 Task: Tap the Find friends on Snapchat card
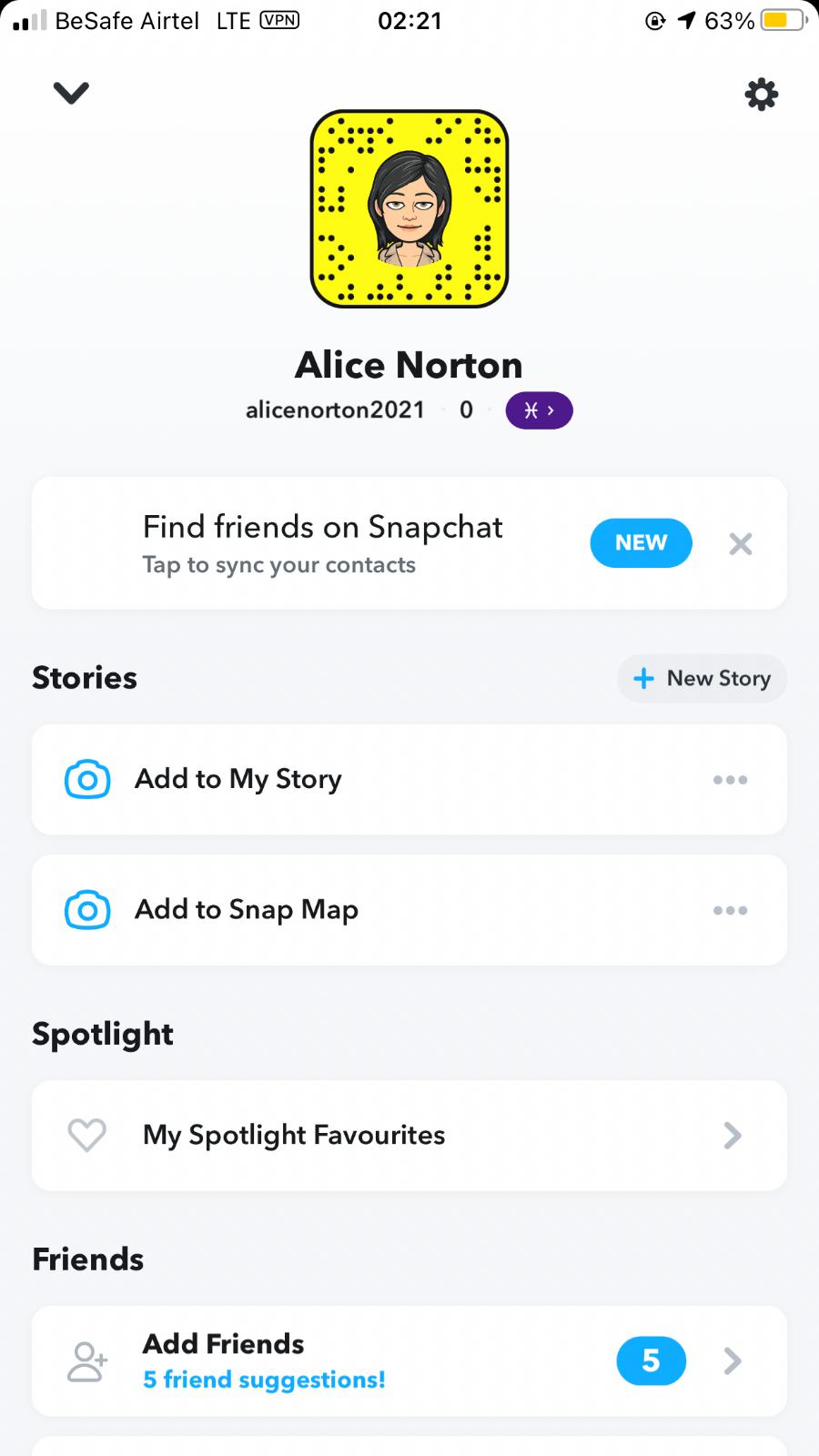[323, 543]
